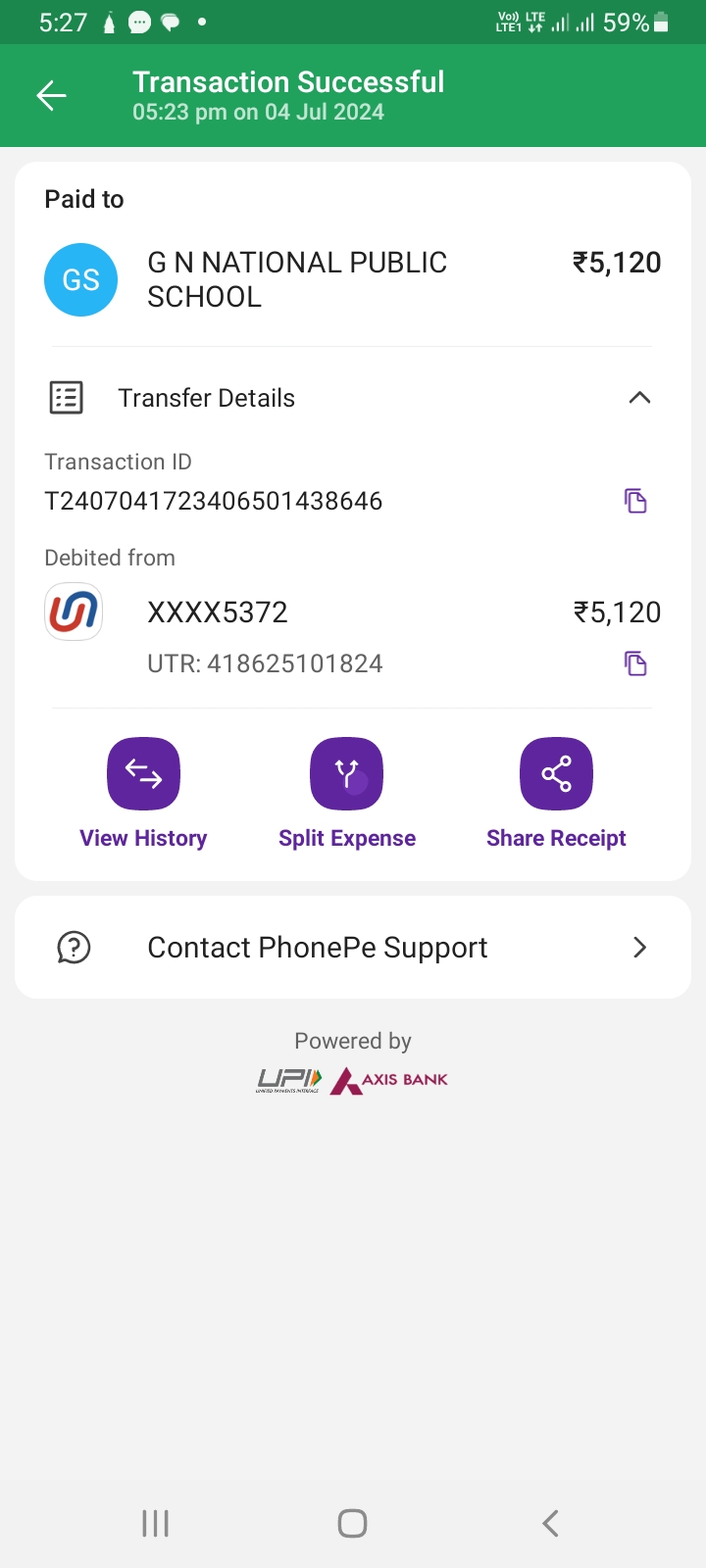Viewport: 706px width, 1568px height.
Task: Share the payment receipt
Action: pos(556,794)
